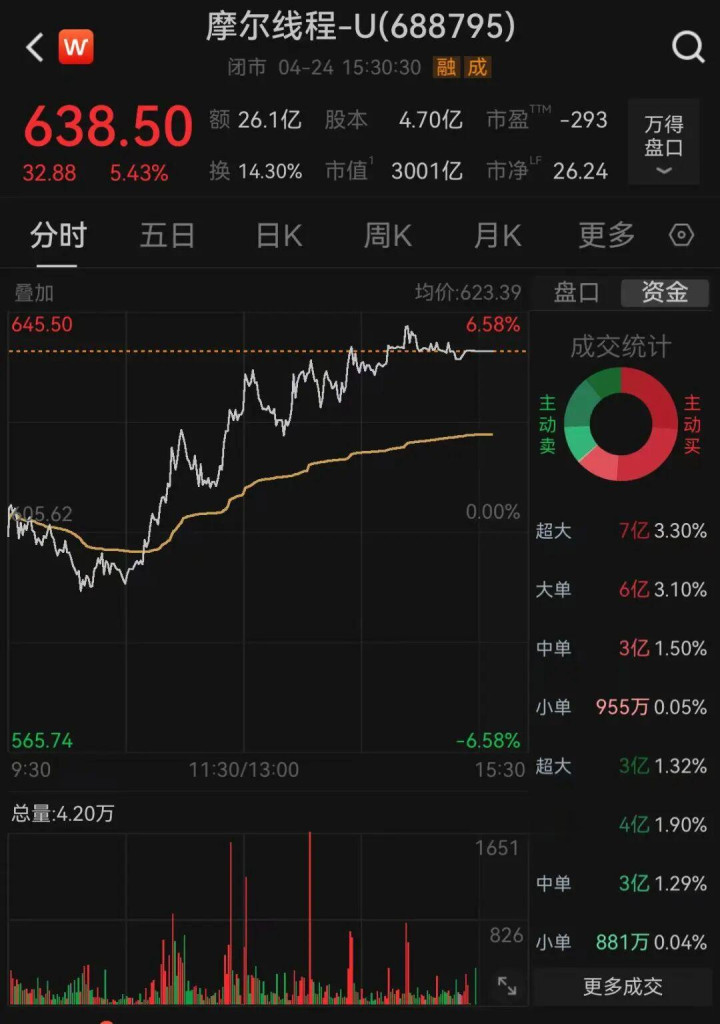The image size is (720, 1024).
Task: View the 月K chart tab
Action: coord(497,236)
